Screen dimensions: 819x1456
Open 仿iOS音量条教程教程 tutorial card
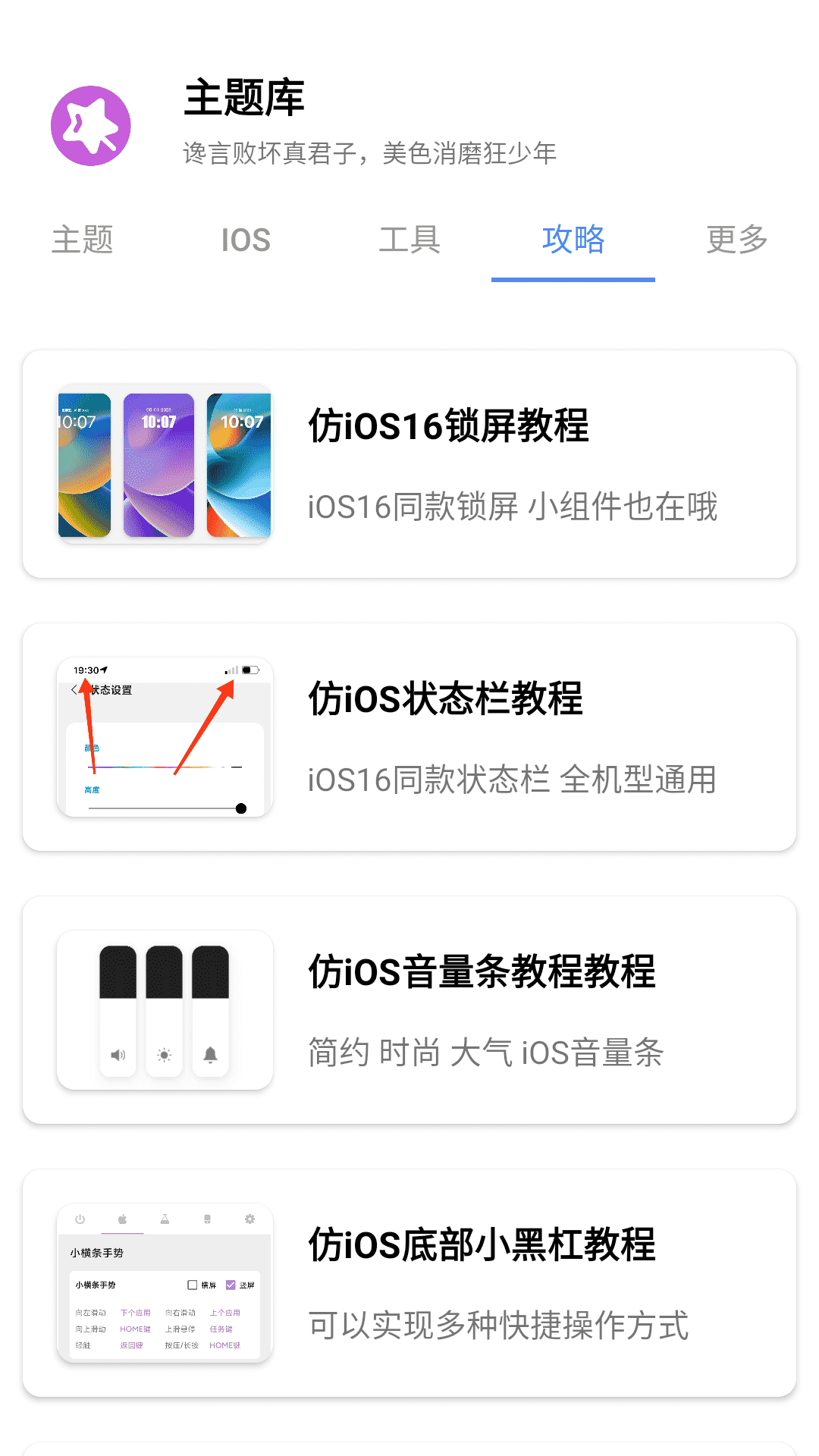[409, 1010]
